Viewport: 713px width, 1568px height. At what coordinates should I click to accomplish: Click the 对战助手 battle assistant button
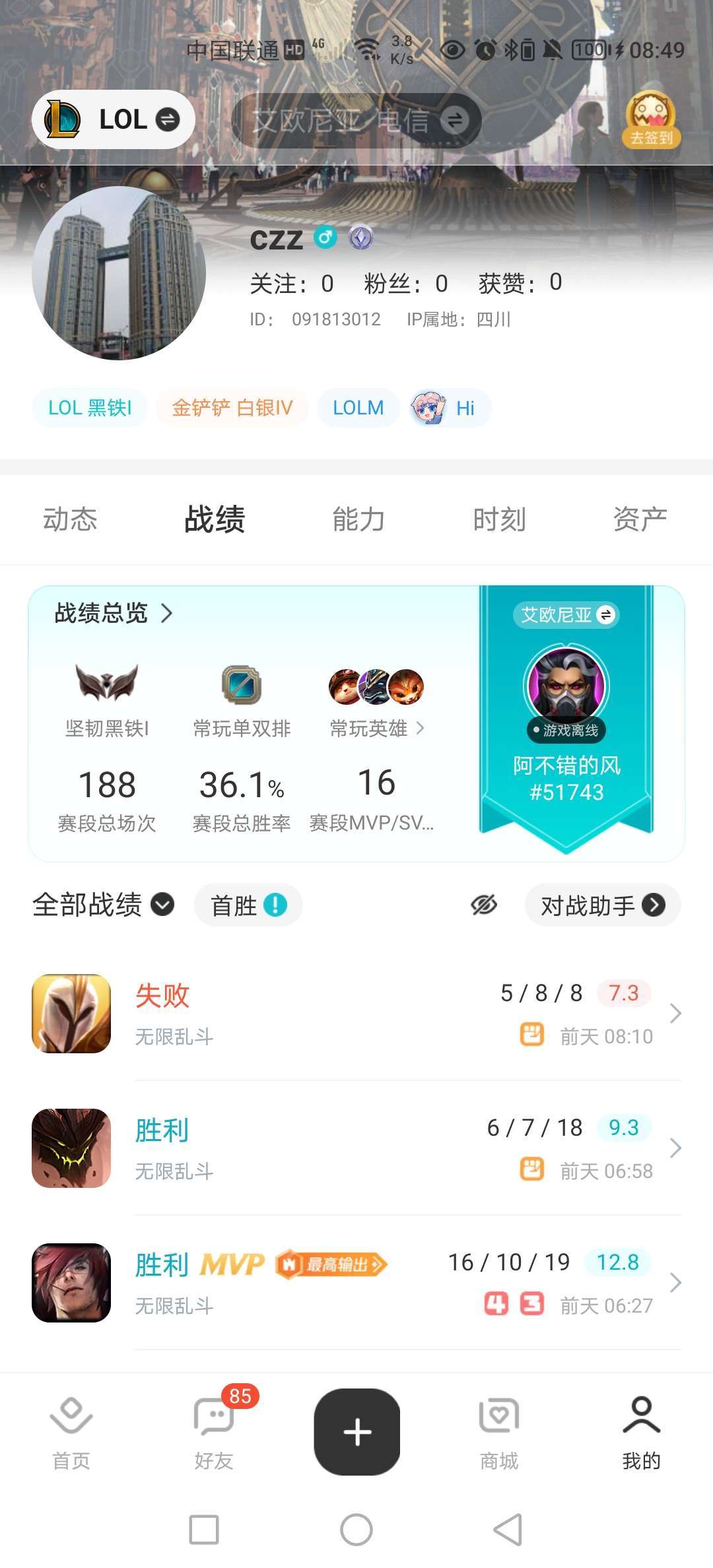[x=601, y=905]
